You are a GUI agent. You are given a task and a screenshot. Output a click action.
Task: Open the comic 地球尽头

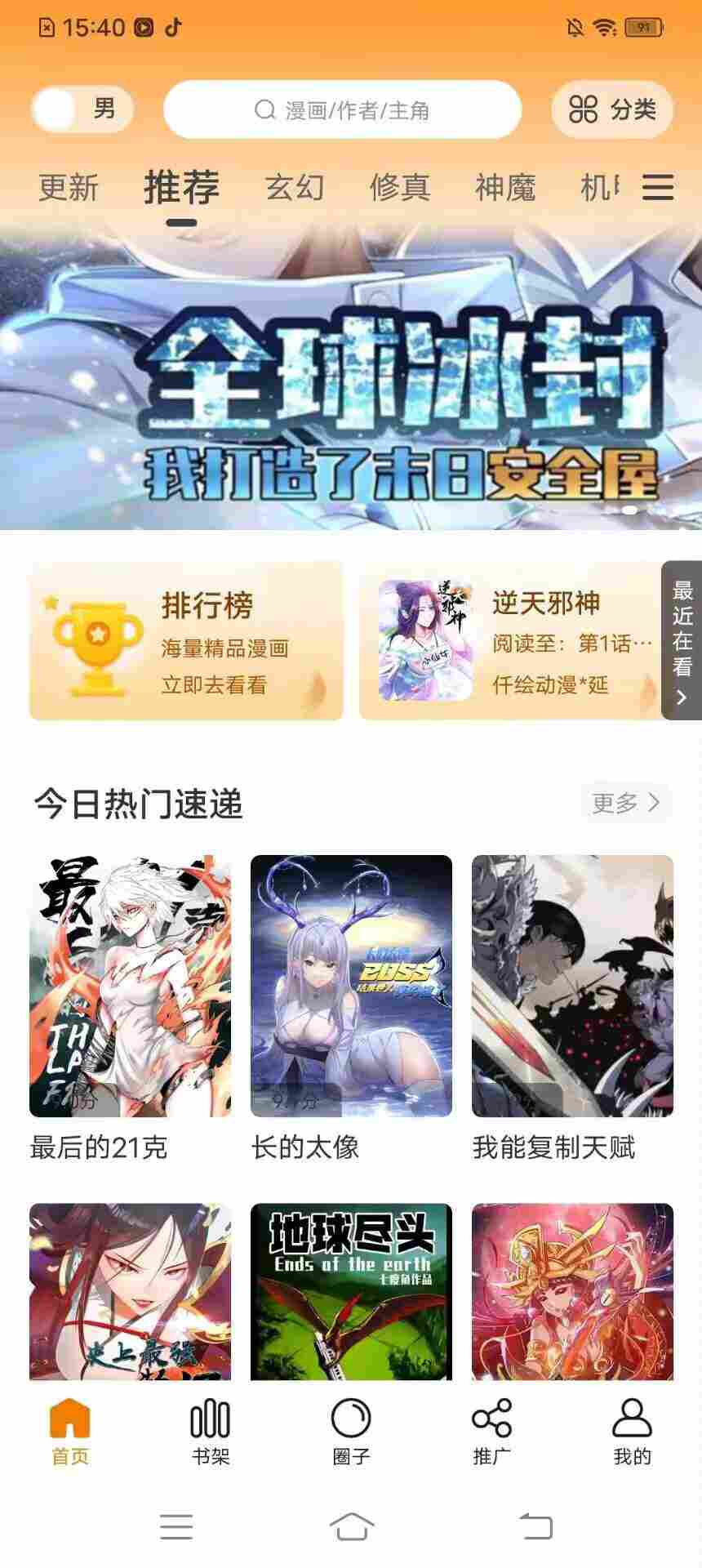(351, 1291)
